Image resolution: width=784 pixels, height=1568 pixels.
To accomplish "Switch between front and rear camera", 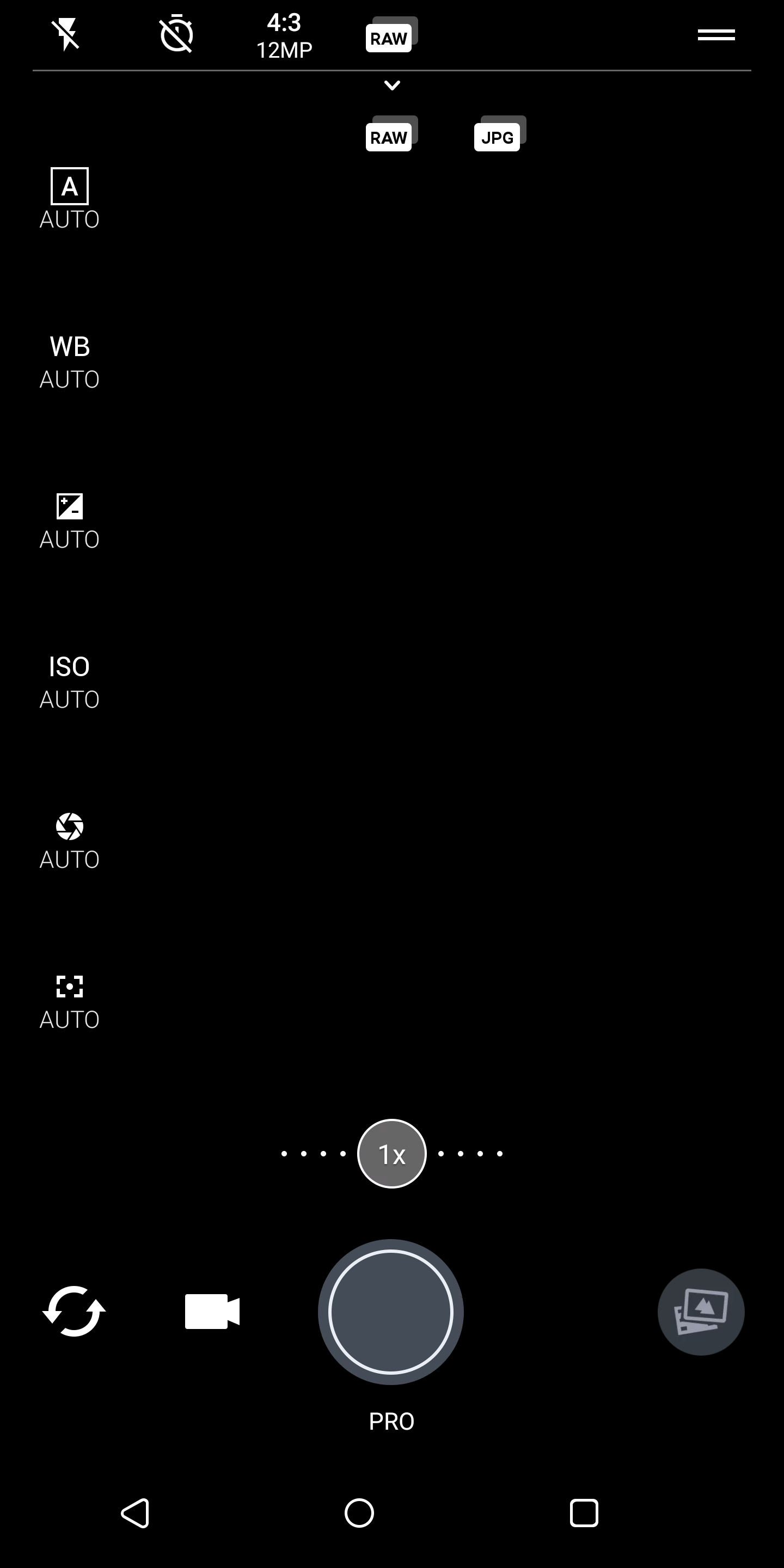I will [x=73, y=1311].
